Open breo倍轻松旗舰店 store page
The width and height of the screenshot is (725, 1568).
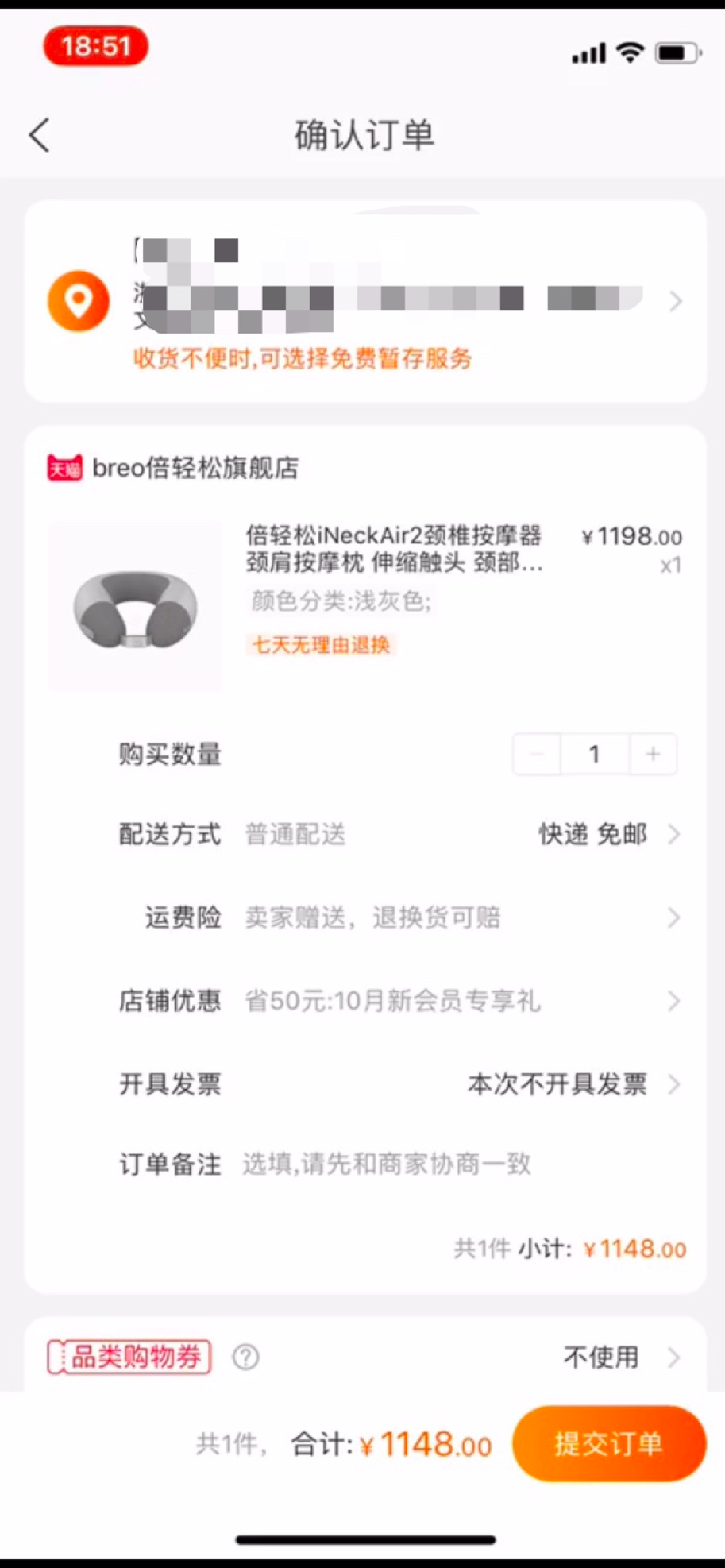coord(195,468)
